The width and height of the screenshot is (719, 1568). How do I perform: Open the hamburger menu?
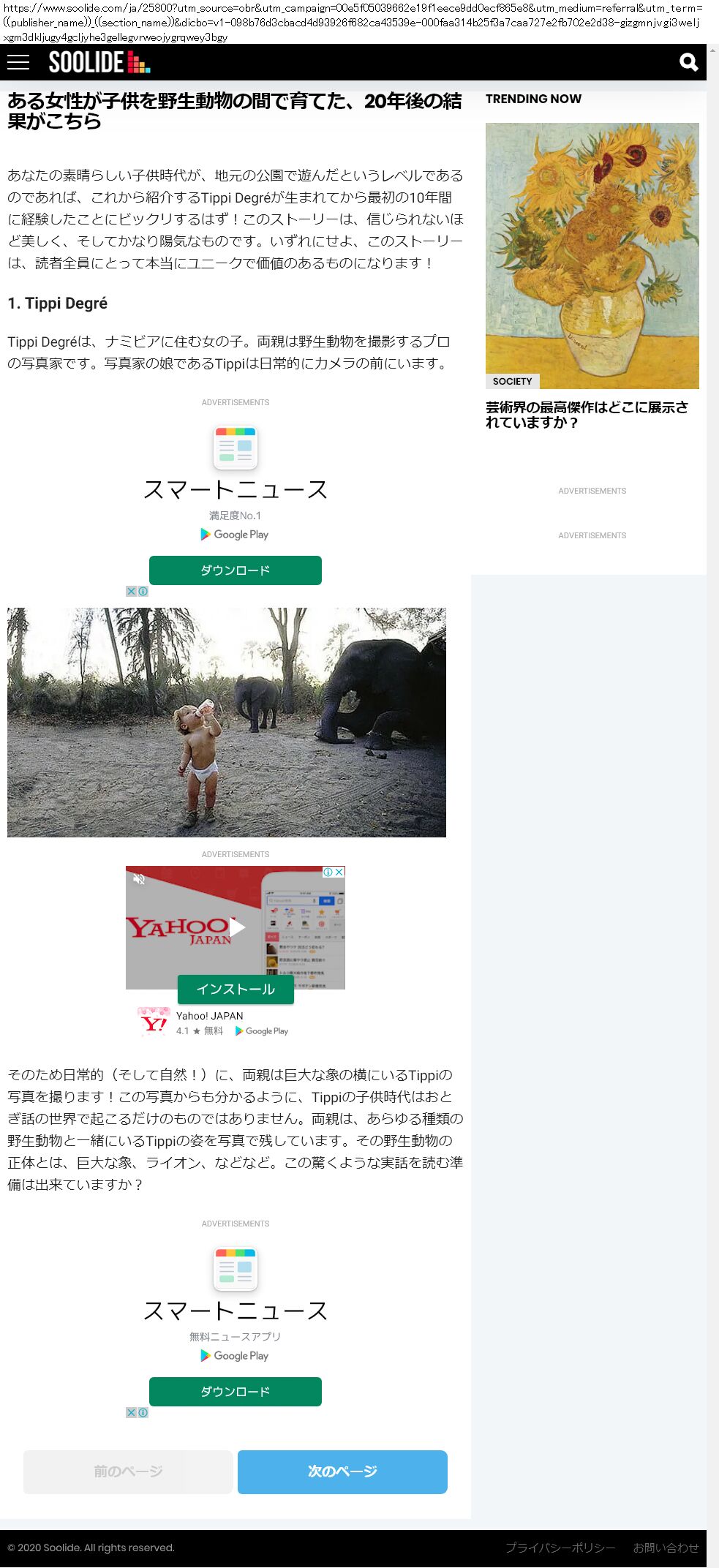point(18,62)
